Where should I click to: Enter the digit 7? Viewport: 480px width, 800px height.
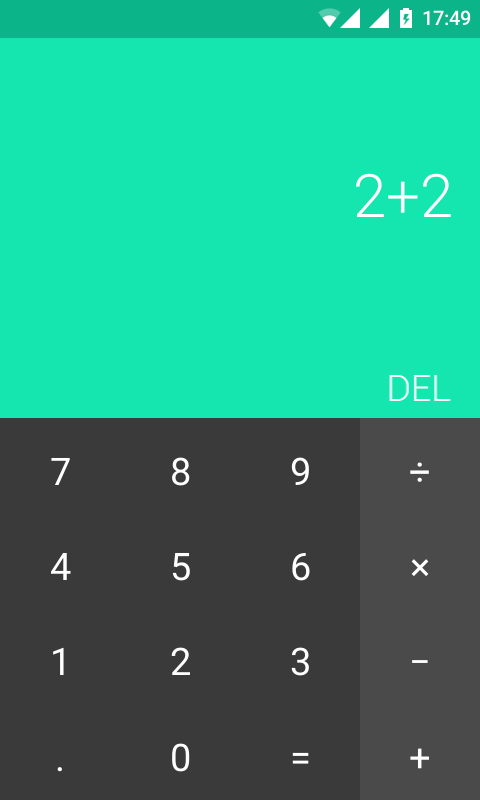tap(60, 472)
